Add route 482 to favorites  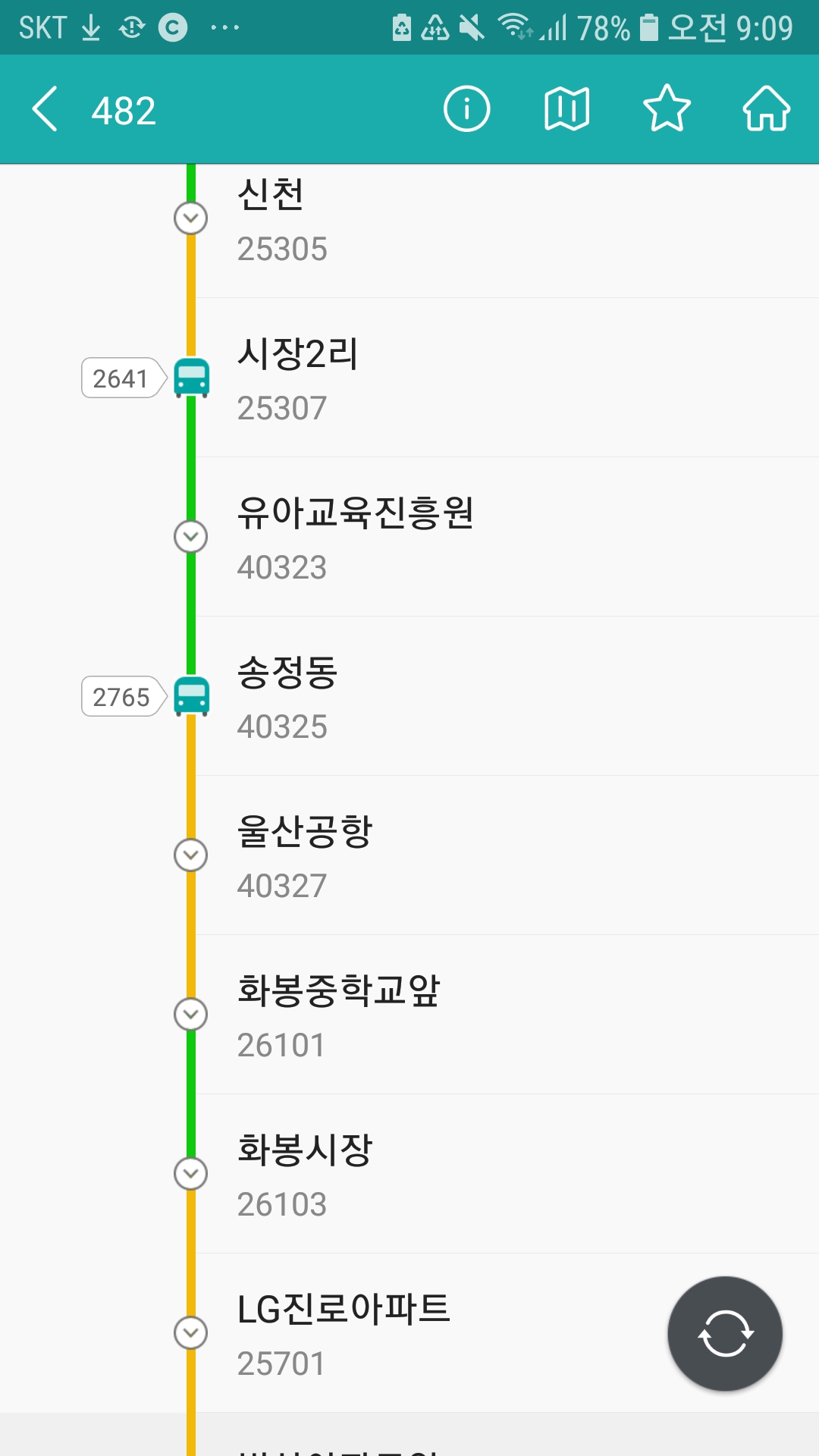pyautogui.click(x=667, y=109)
